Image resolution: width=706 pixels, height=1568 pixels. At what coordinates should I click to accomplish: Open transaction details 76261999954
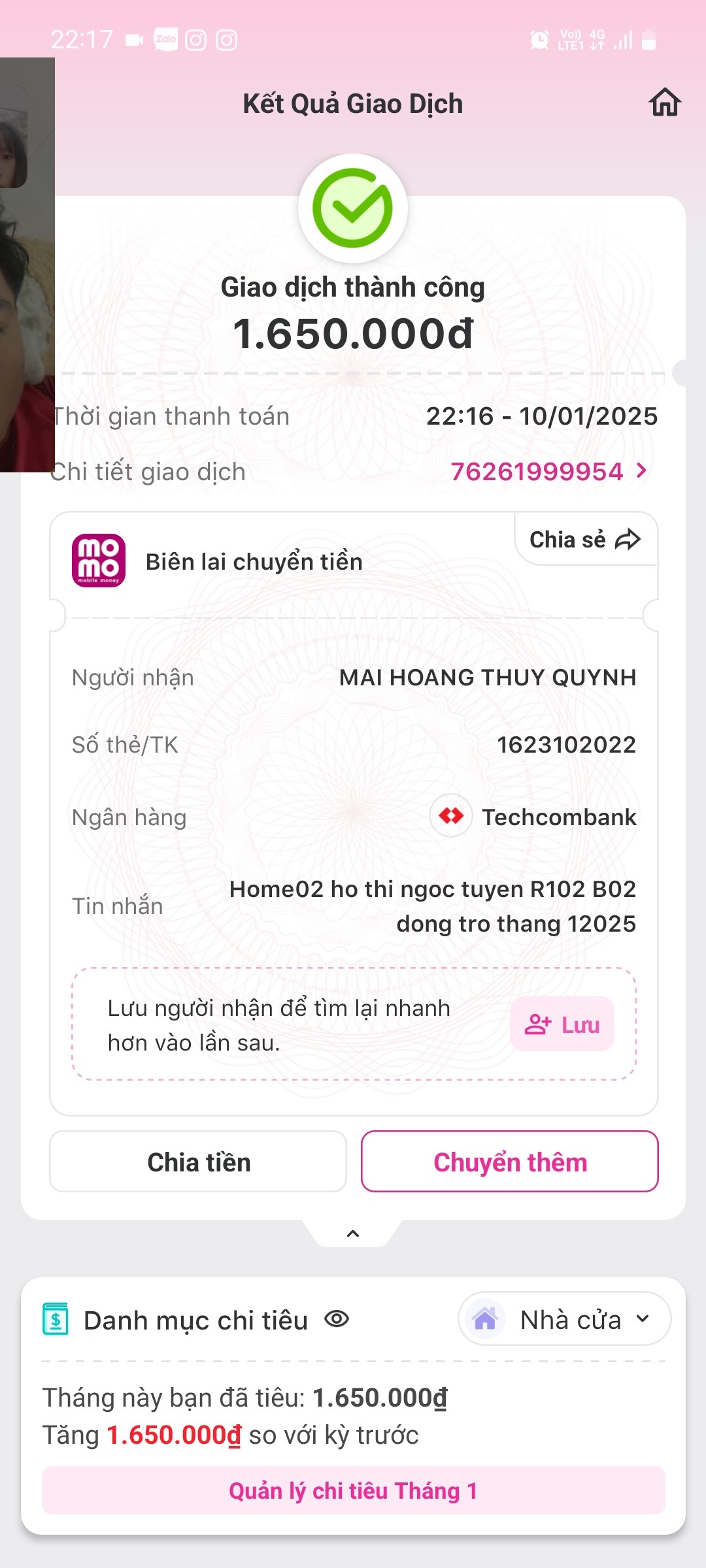[548, 472]
